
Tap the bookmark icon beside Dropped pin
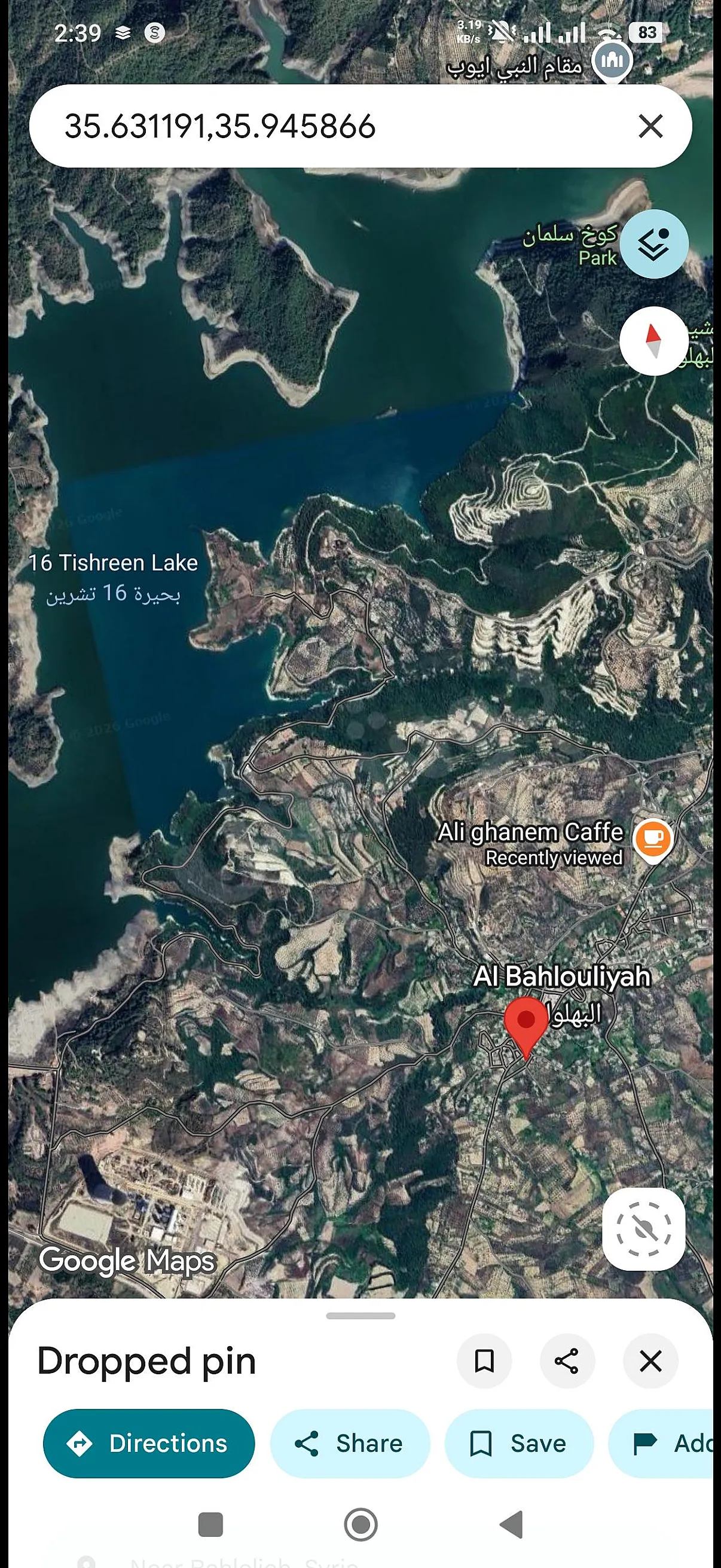[484, 1361]
